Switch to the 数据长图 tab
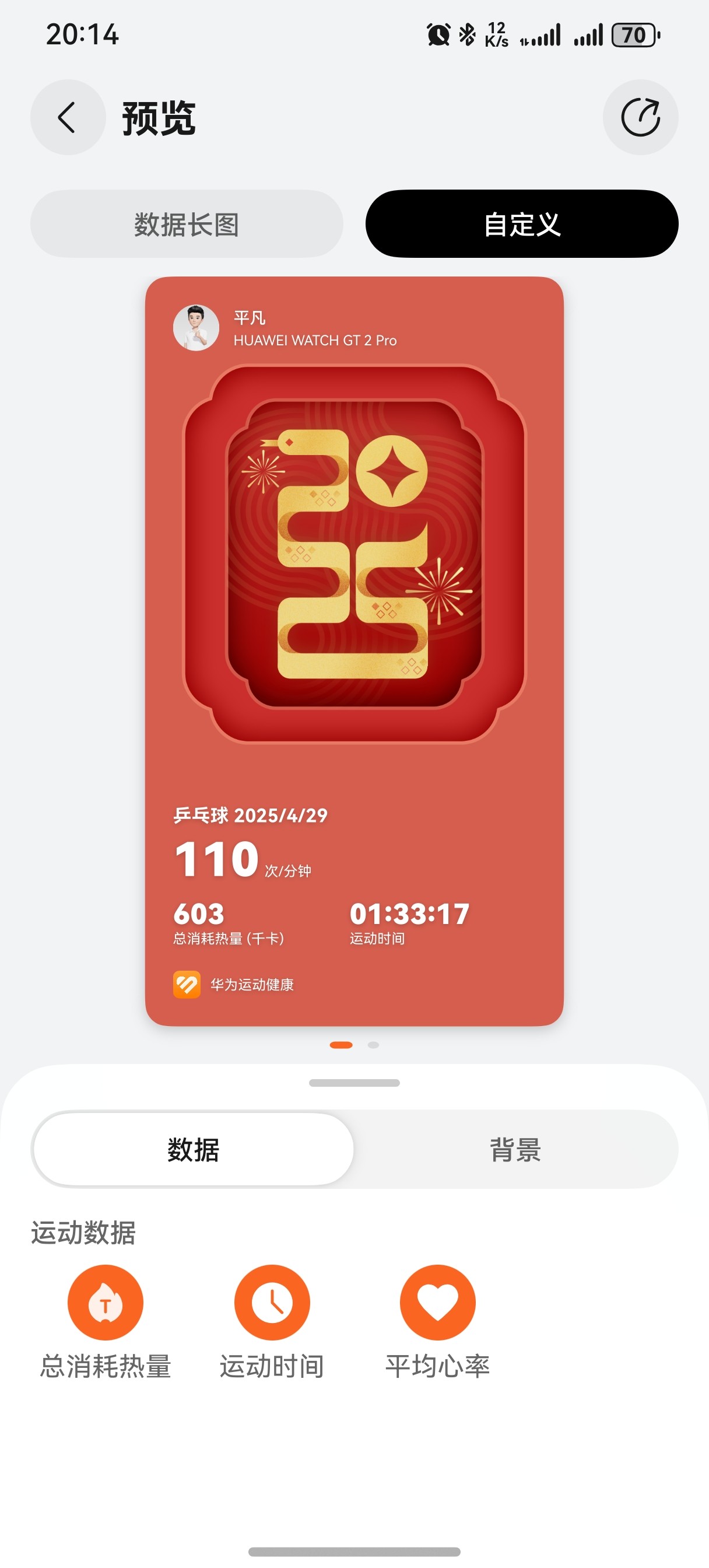This screenshot has height=1568, width=709. [187, 224]
